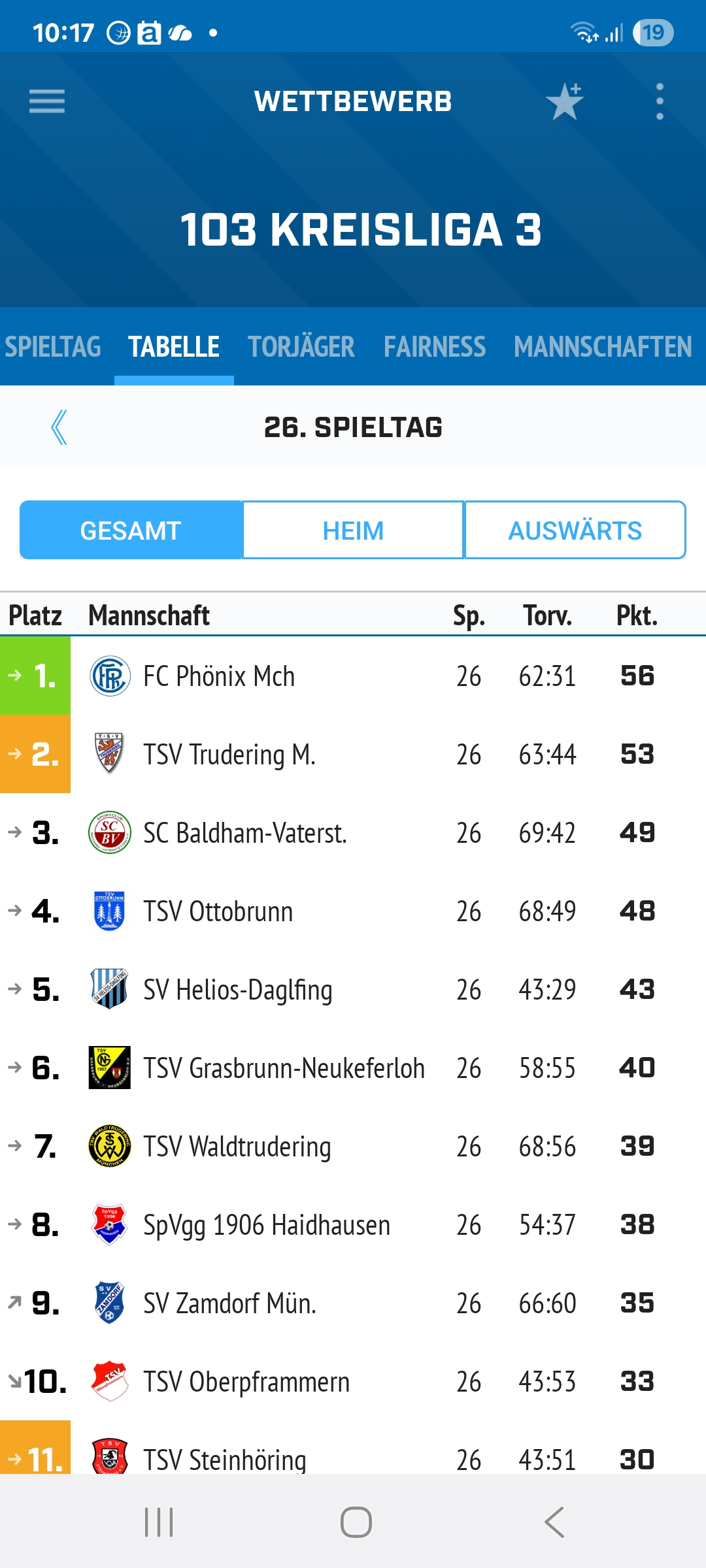Open TSV Grasbrunn-Neukeferloh team page
Image resolution: width=706 pixels, height=1568 pixels.
[x=353, y=1068]
